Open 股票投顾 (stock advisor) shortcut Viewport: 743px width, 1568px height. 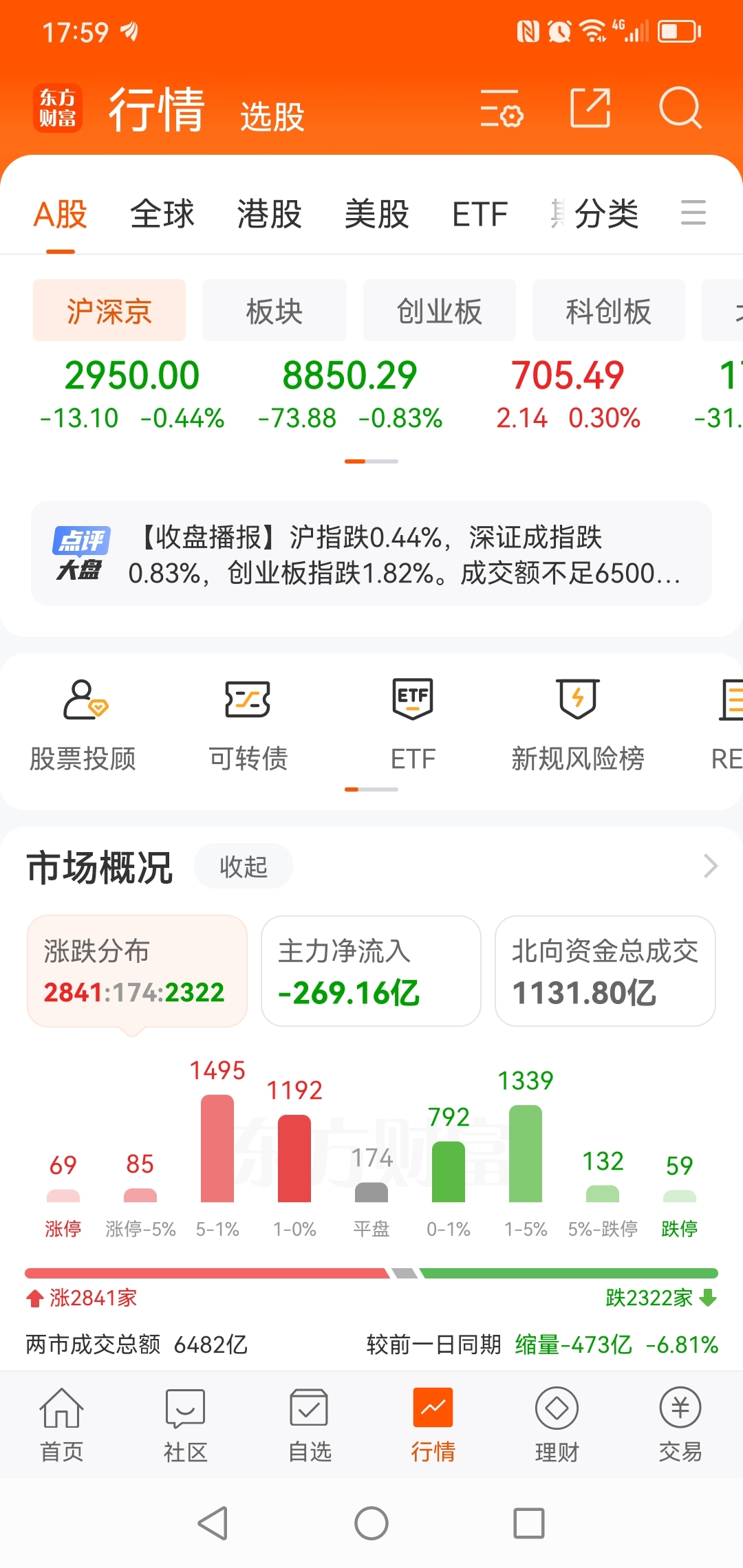pyautogui.click(x=84, y=726)
